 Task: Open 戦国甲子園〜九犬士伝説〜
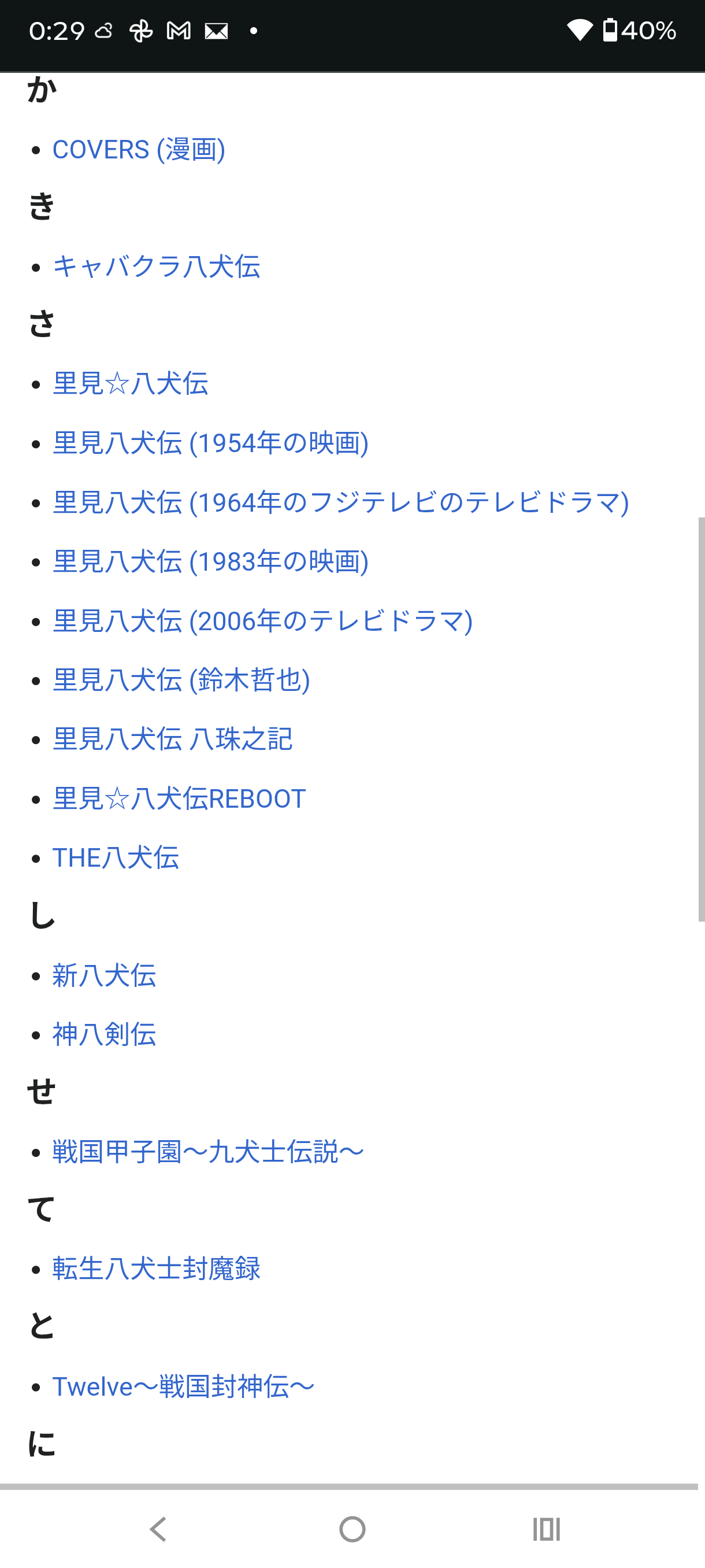point(208,1152)
